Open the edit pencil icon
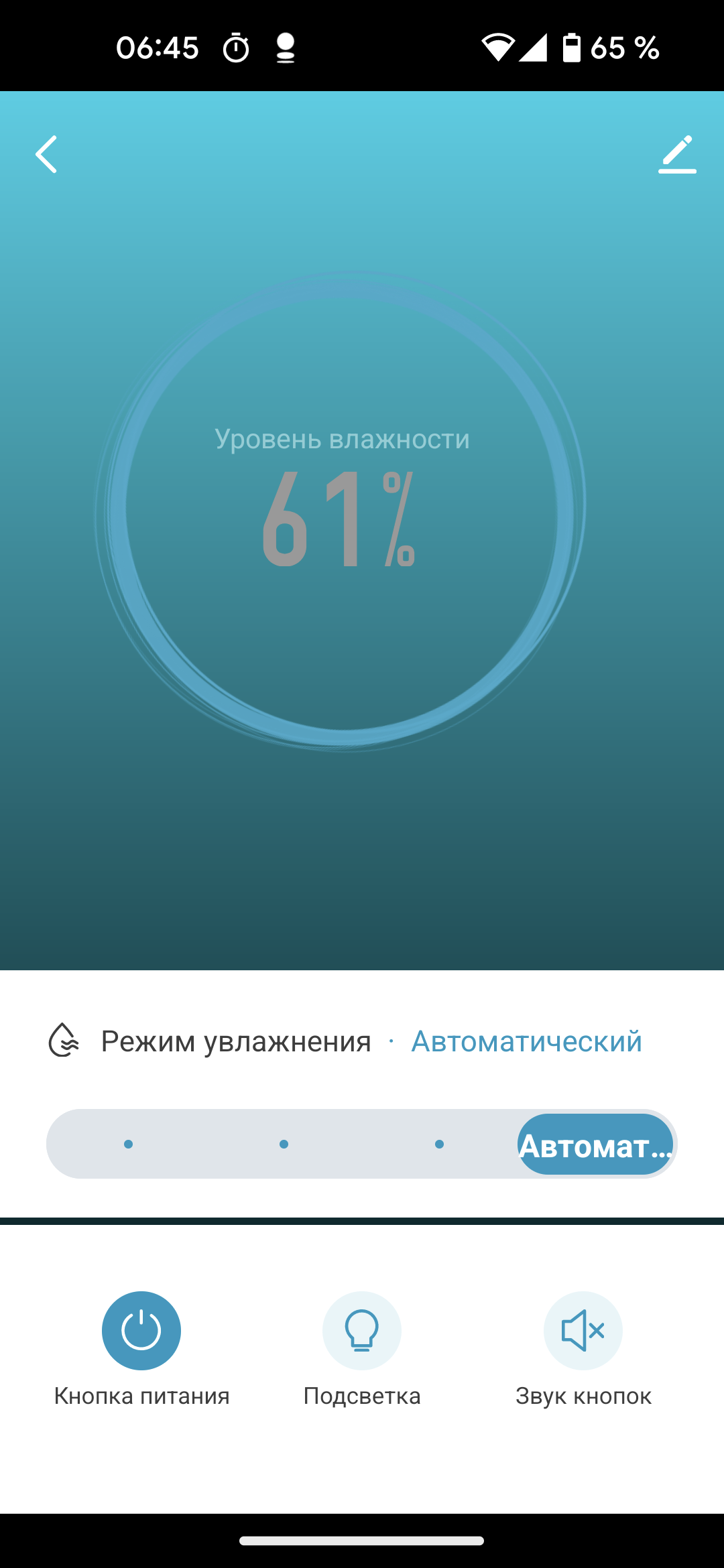Image resolution: width=724 pixels, height=1568 pixels. tap(677, 154)
